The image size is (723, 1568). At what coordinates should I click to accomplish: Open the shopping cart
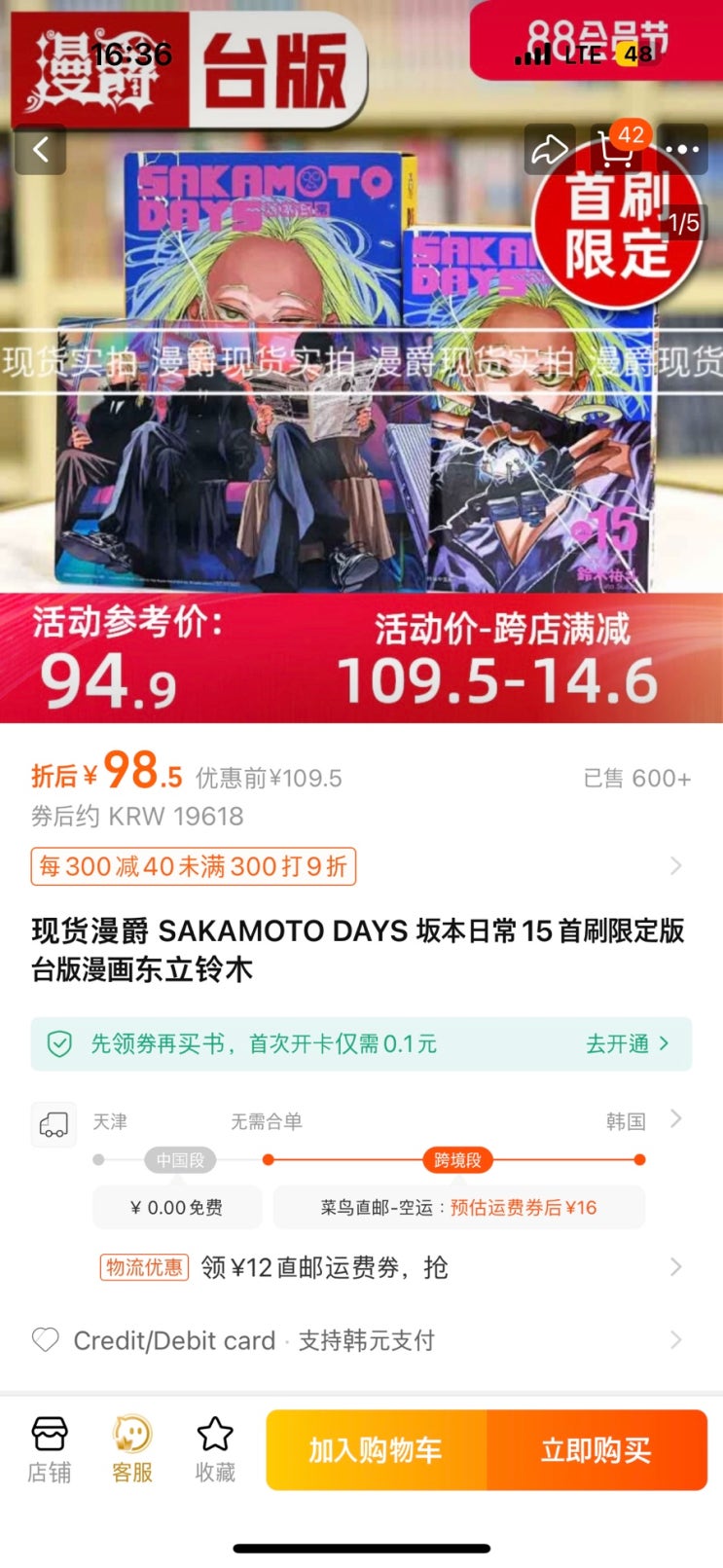tap(616, 150)
